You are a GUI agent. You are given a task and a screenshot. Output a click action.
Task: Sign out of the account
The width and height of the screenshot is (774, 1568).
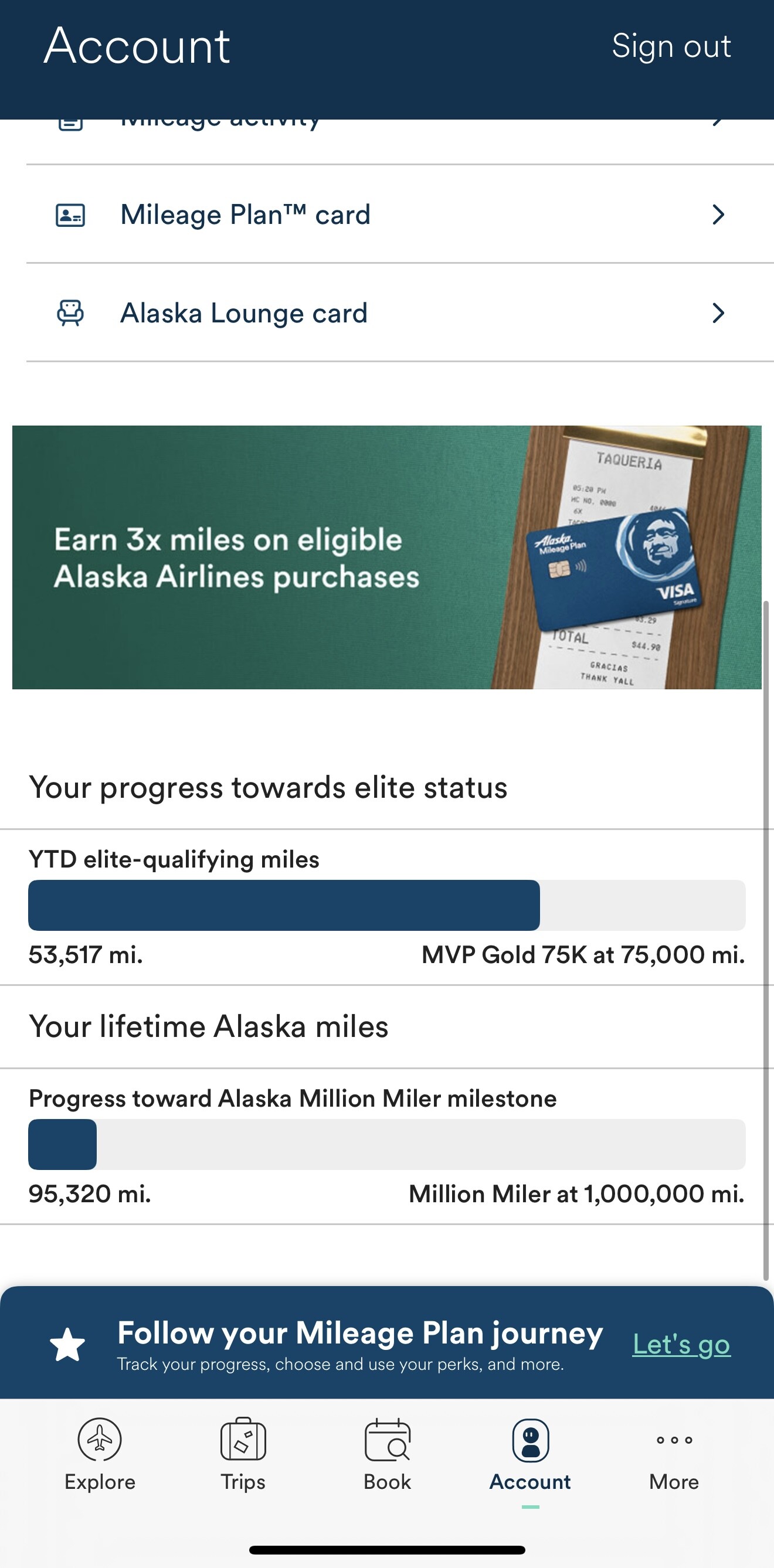670,46
